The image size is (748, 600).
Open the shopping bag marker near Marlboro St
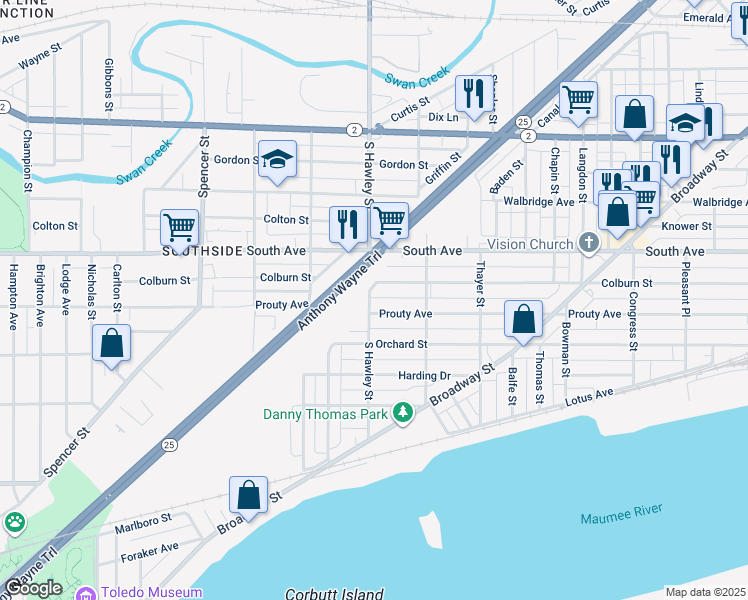click(x=248, y=498)
